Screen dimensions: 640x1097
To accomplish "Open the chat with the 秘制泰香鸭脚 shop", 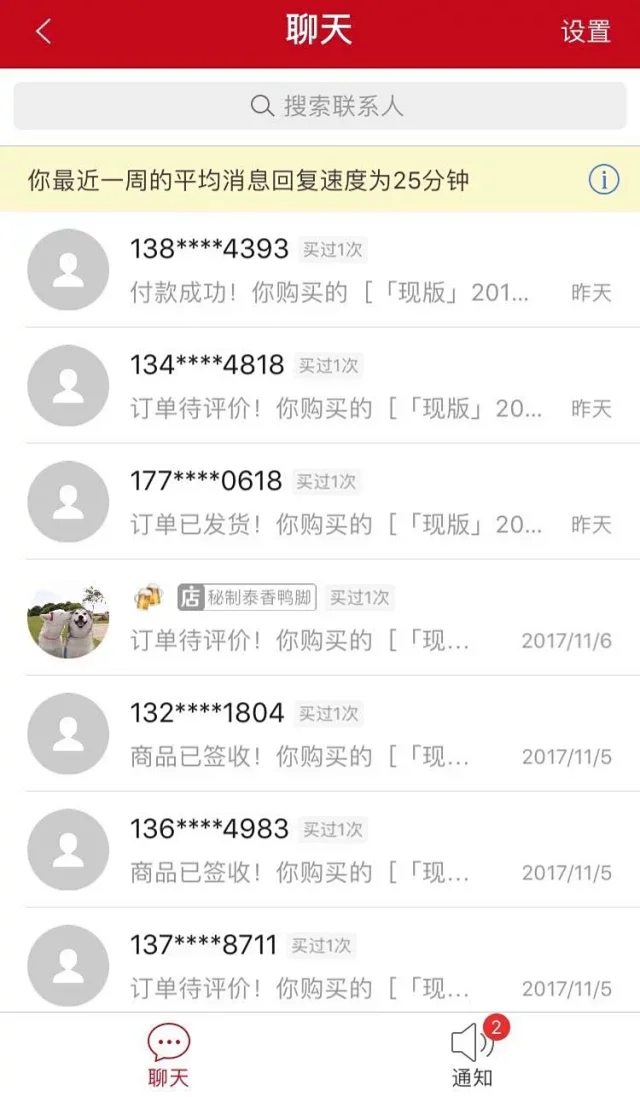I will 320,618.
